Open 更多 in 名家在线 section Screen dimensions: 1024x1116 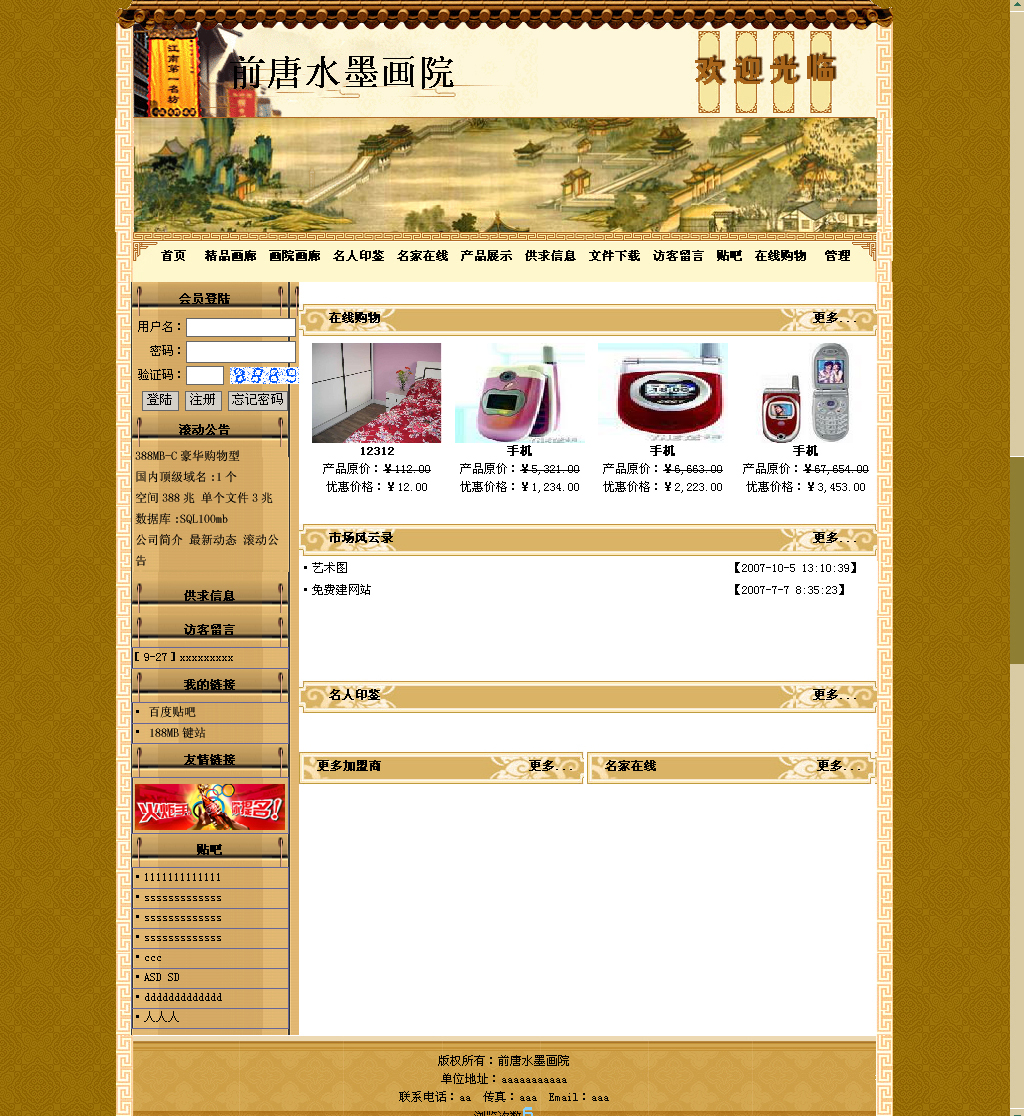[x=836, y=766]
